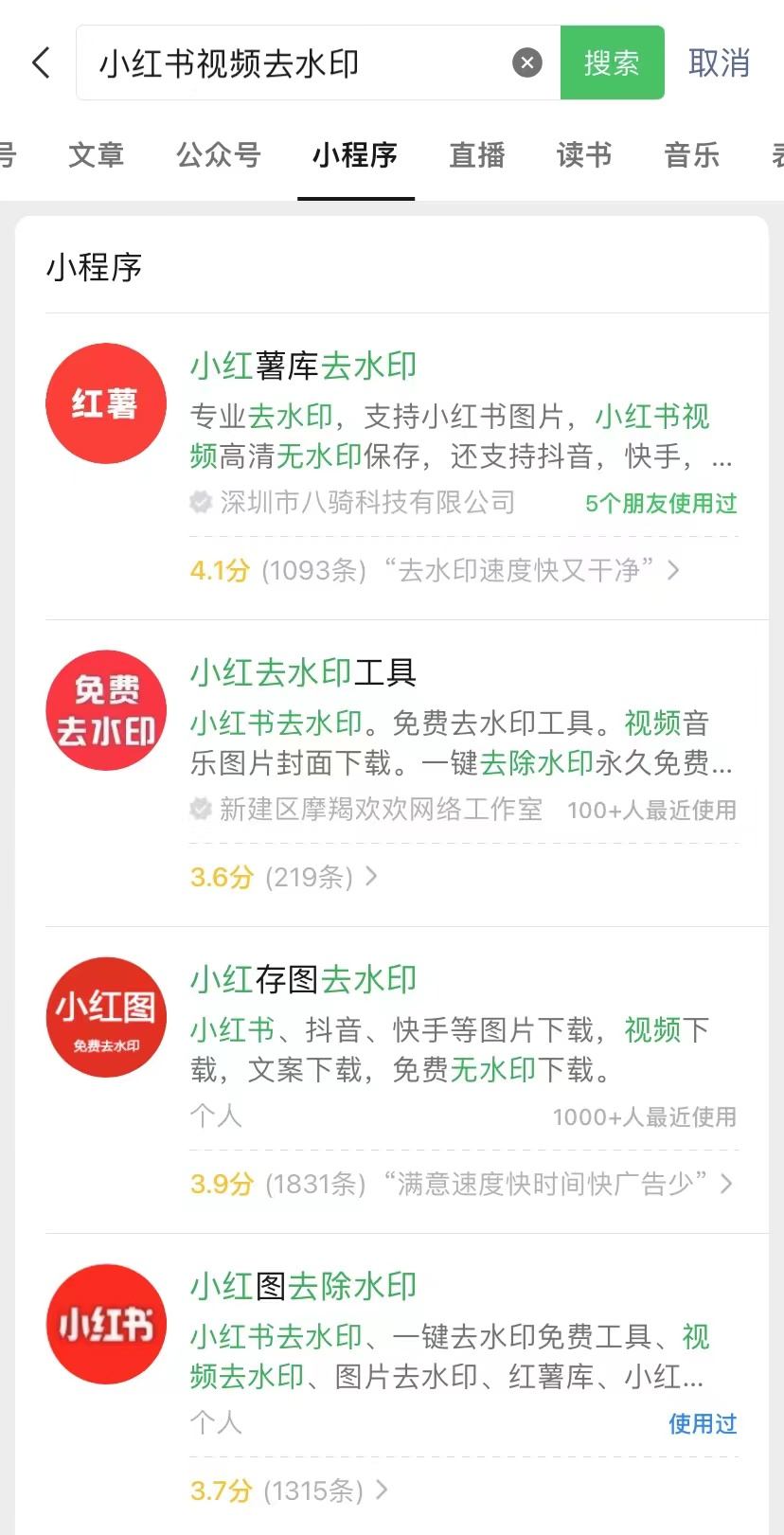Switch to the 音乐 tab

coord(691,155)
